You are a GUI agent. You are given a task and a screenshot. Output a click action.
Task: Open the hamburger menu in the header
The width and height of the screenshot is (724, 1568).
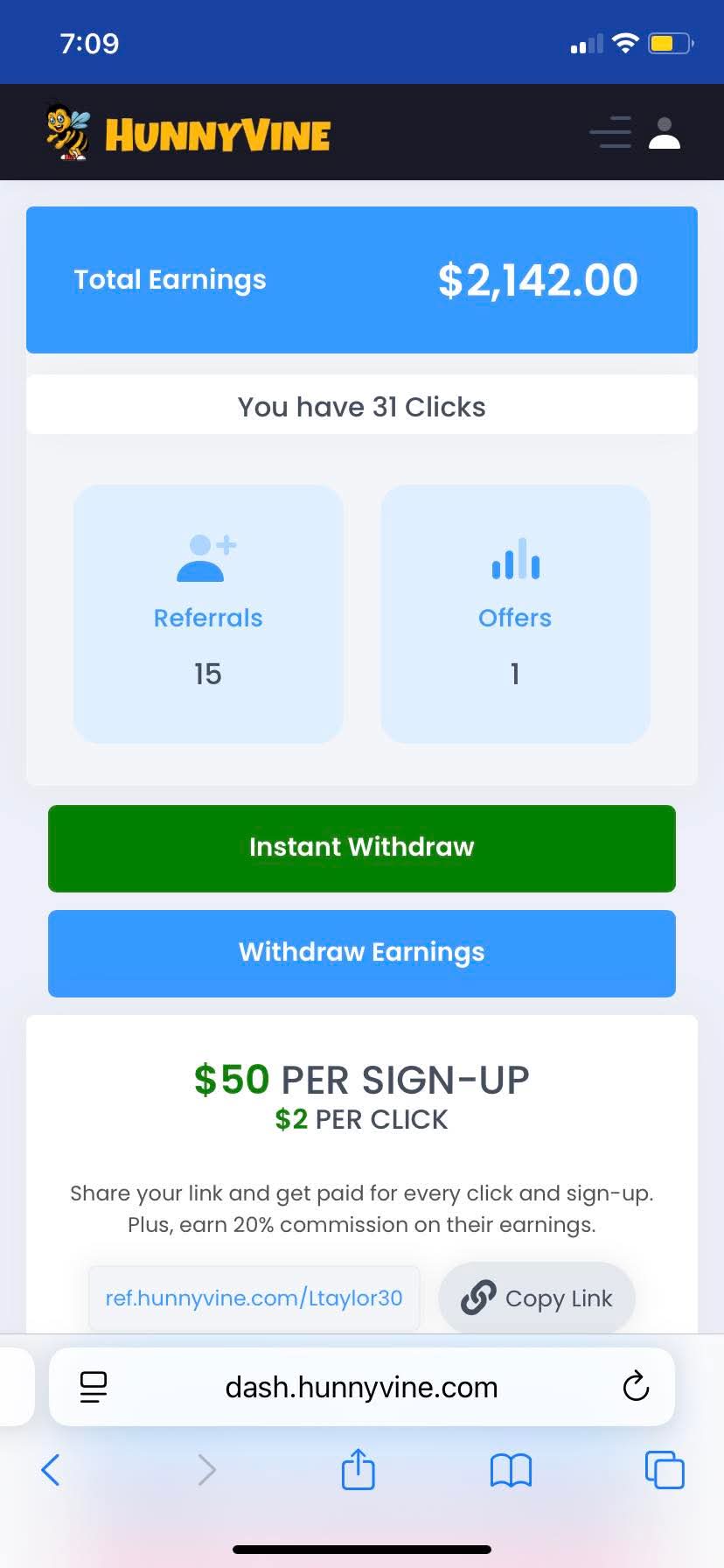click(610, 133)
